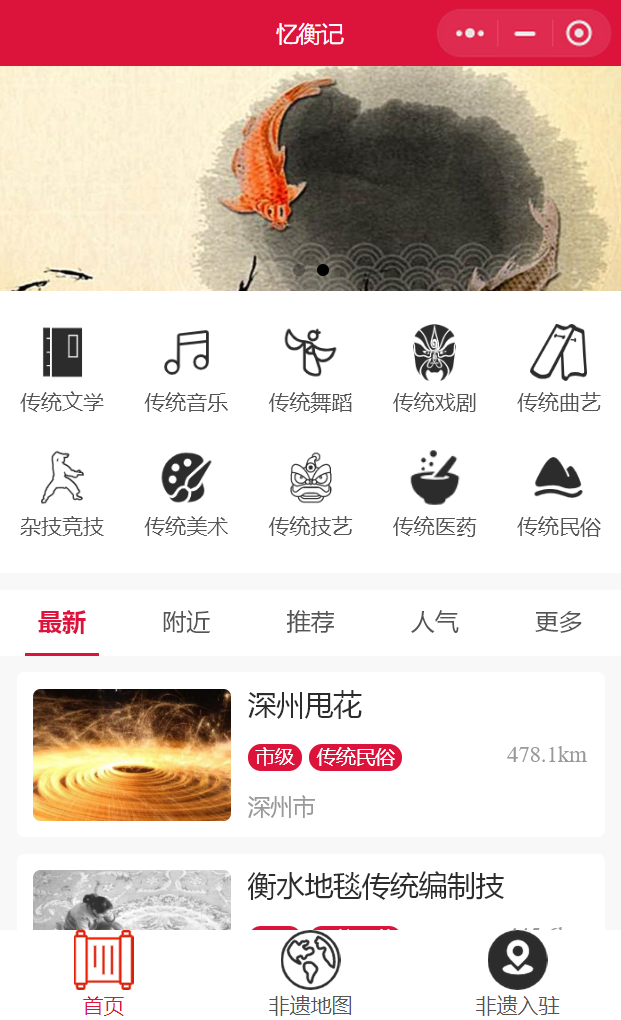Switch to the 推荐 tab
621x1020 pixels.
[x=311, y=623]
